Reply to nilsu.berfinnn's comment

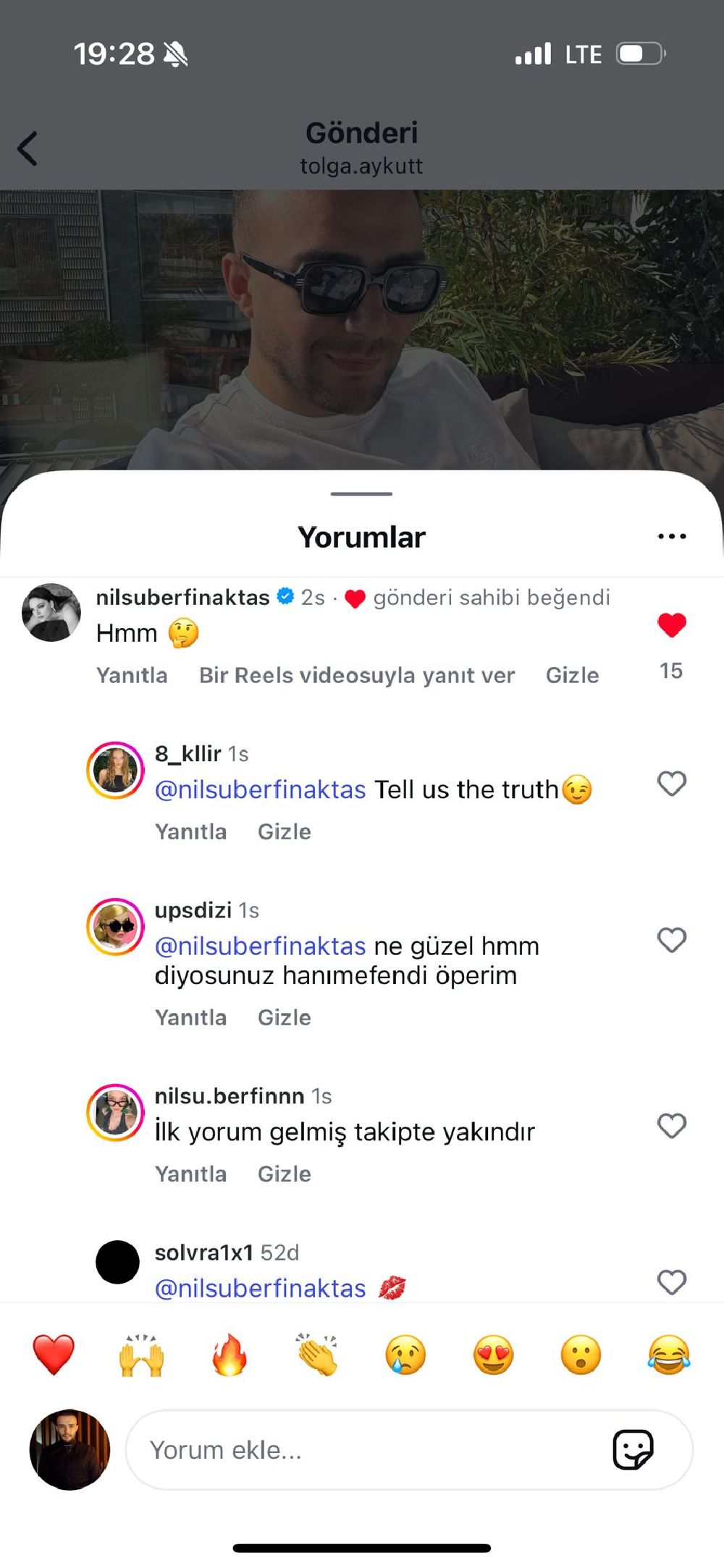pyautogui.click(x=190, y=1174)
